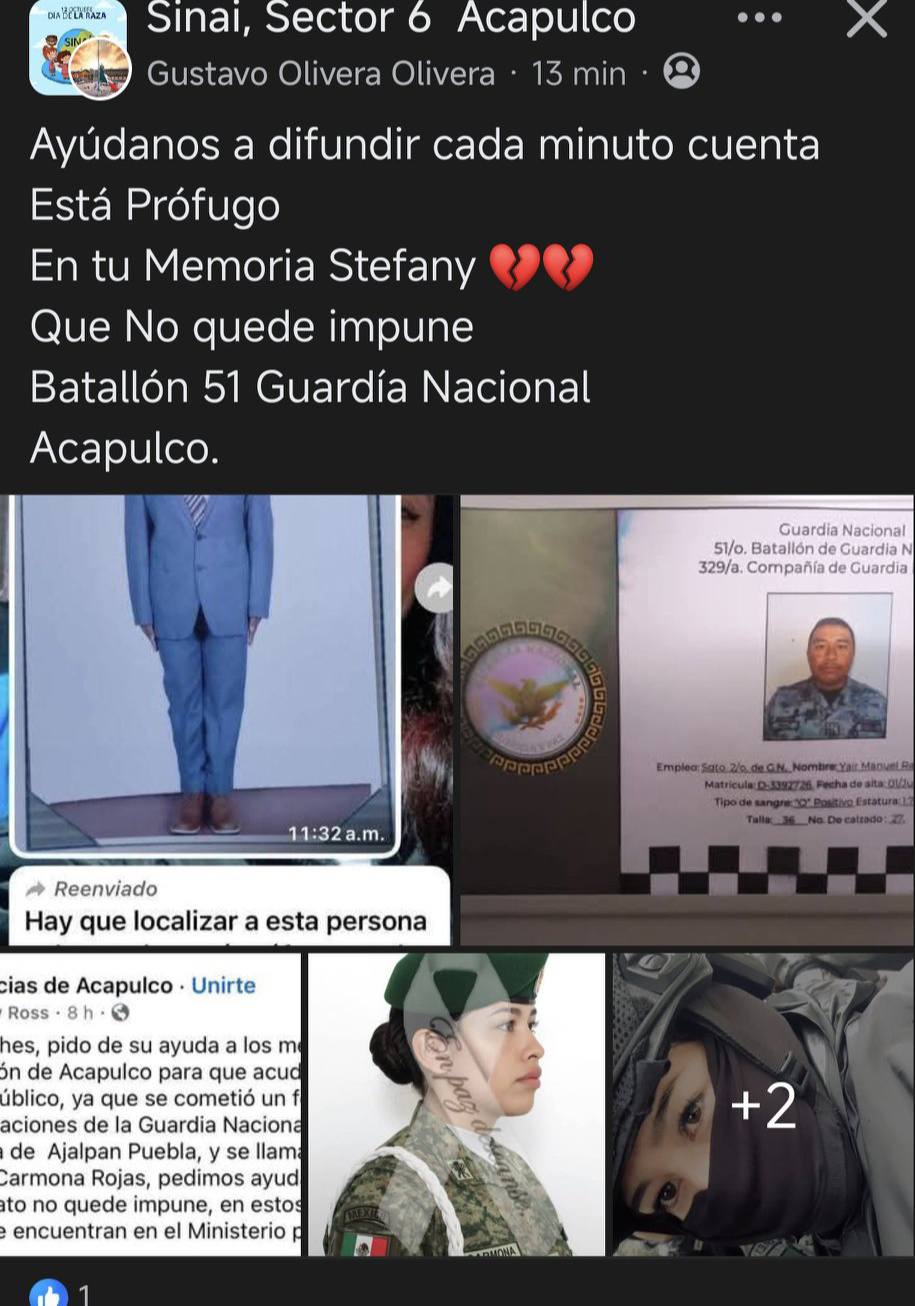Close this post with the X
This screenshot has width=915, height=1306.
(x=866, y=18)
